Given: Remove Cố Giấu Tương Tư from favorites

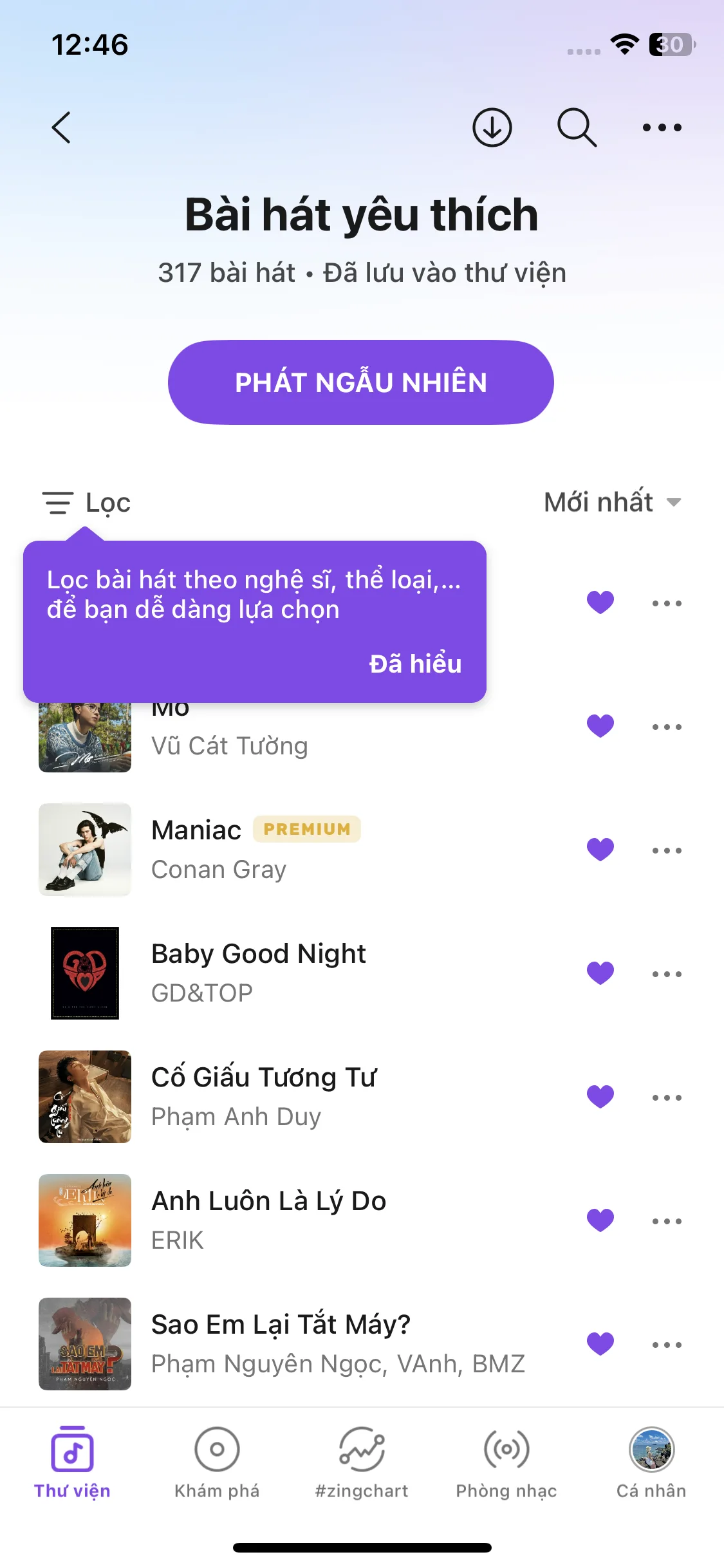Looking at the screenshot, I should 600,1096.
